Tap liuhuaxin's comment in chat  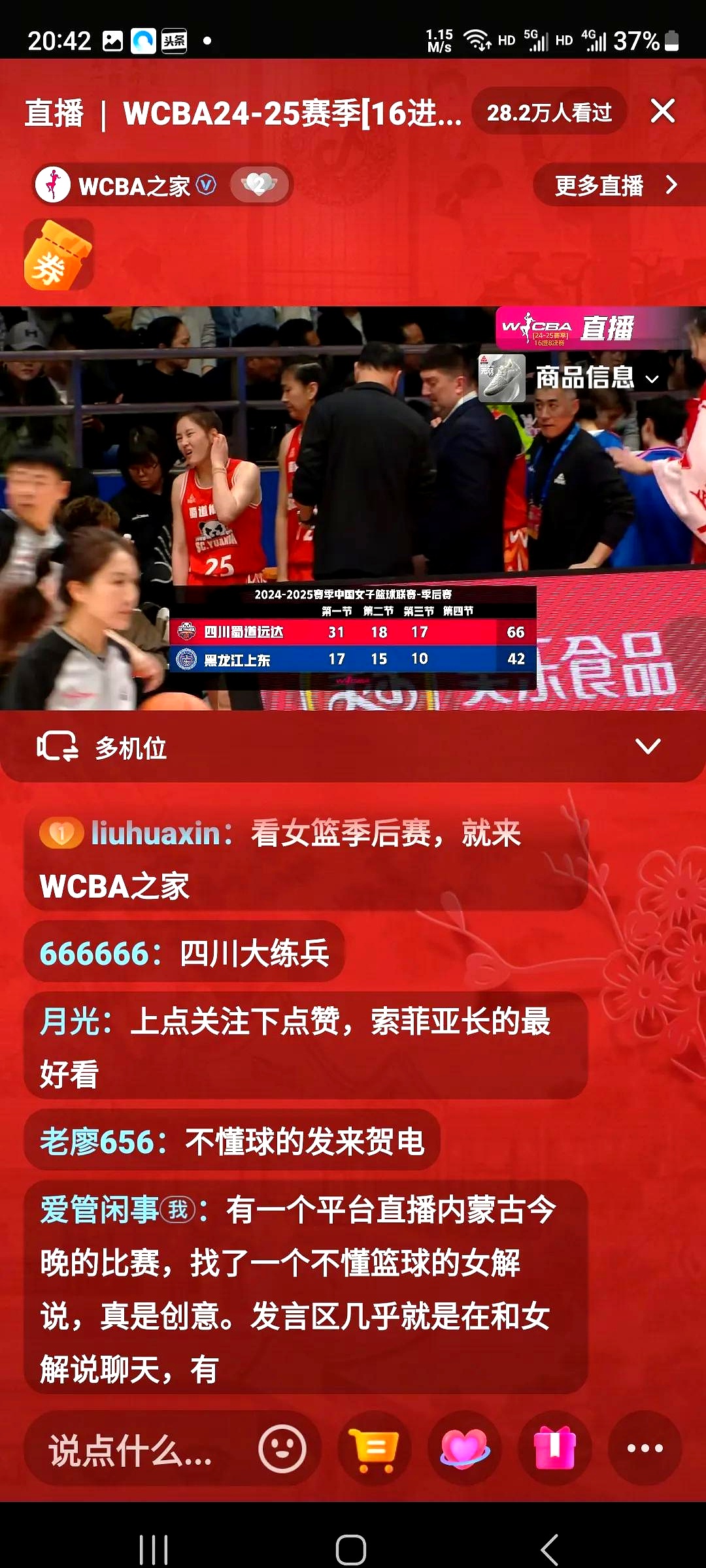click(305, 858)
